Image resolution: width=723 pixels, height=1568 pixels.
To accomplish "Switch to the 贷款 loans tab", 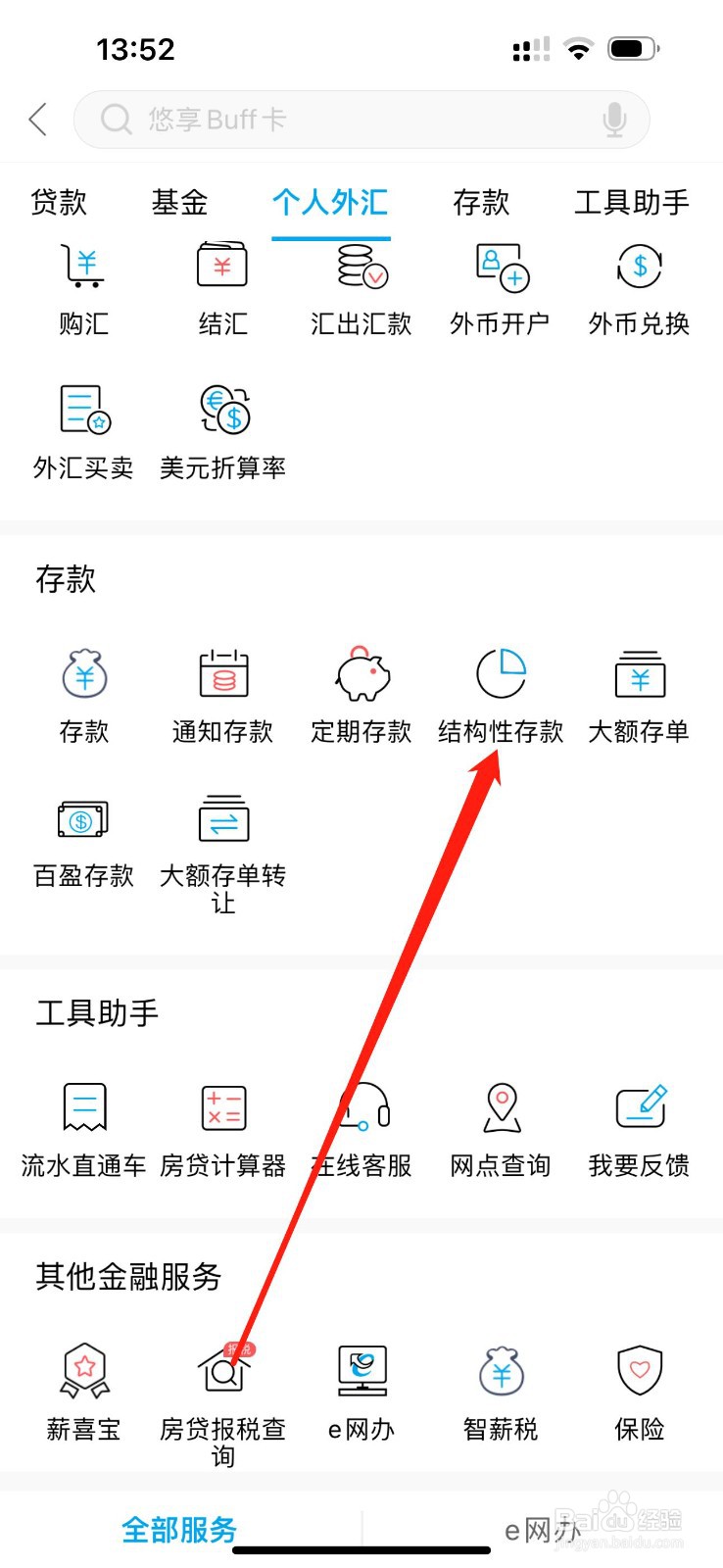I will point(59,202).
